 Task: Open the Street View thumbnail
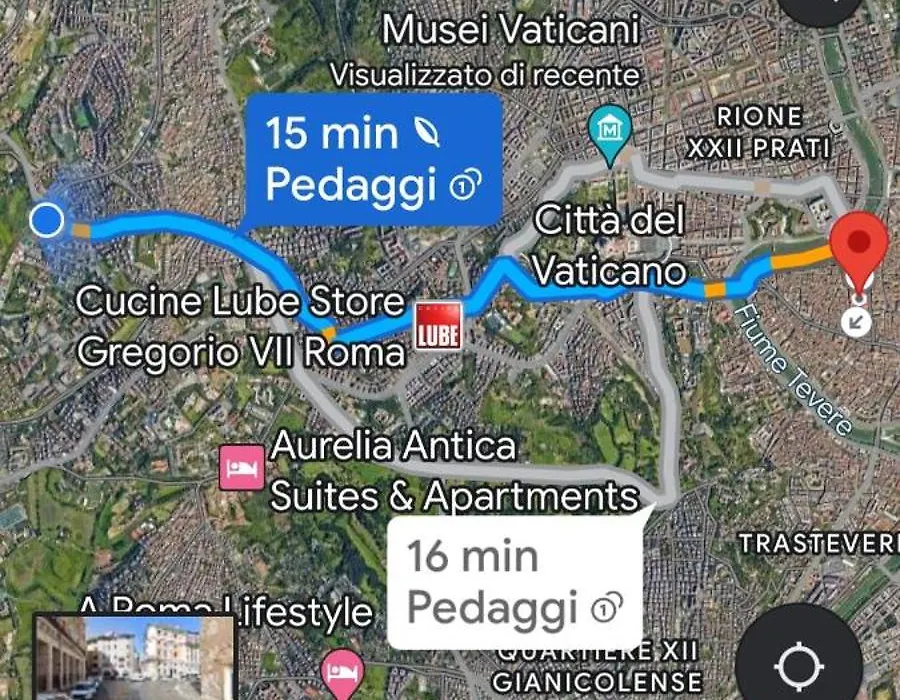click(x=135, y=657)
